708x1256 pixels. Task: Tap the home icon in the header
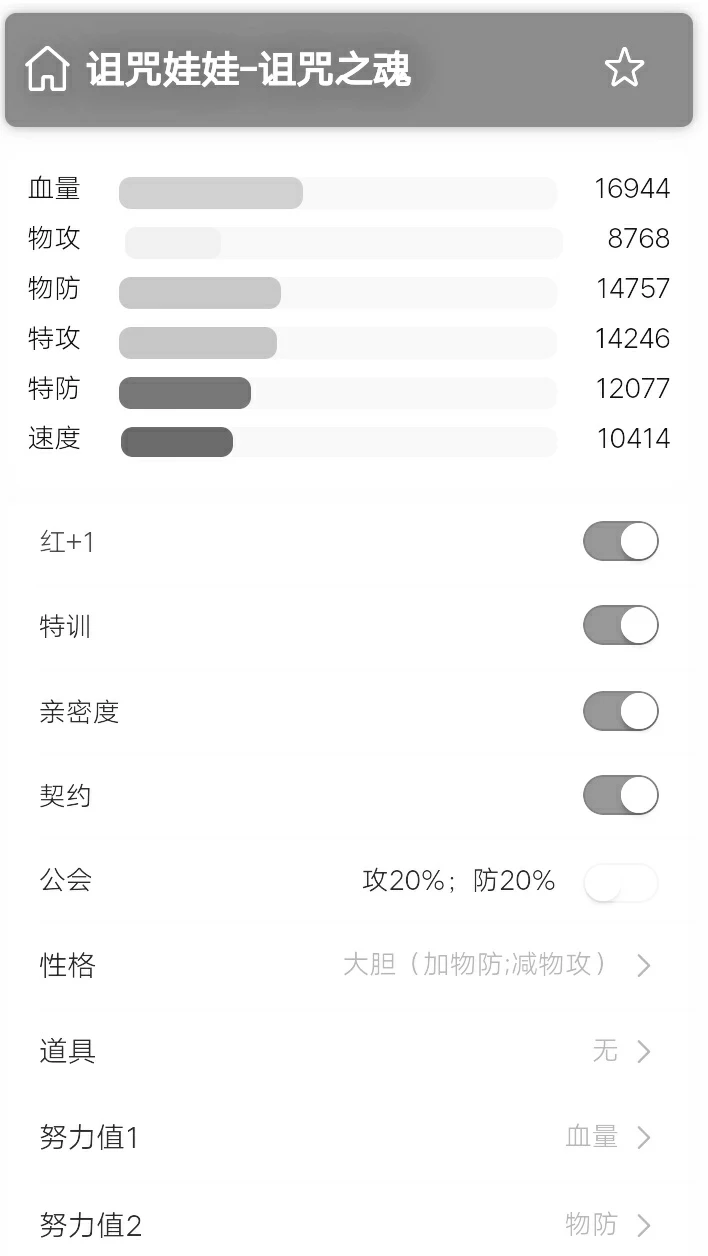[x=47, y=70]
